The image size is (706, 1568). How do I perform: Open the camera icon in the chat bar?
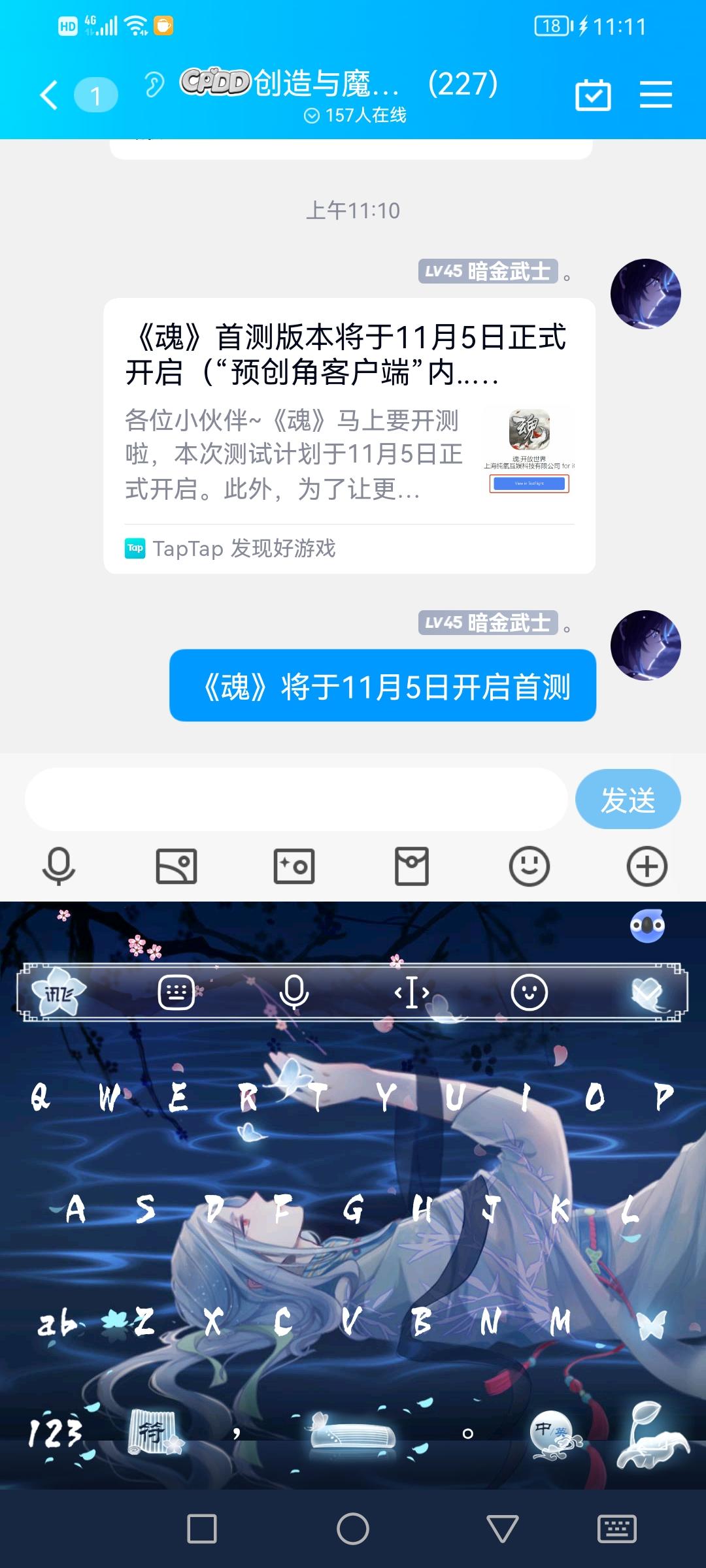click(x=294, y=866)
